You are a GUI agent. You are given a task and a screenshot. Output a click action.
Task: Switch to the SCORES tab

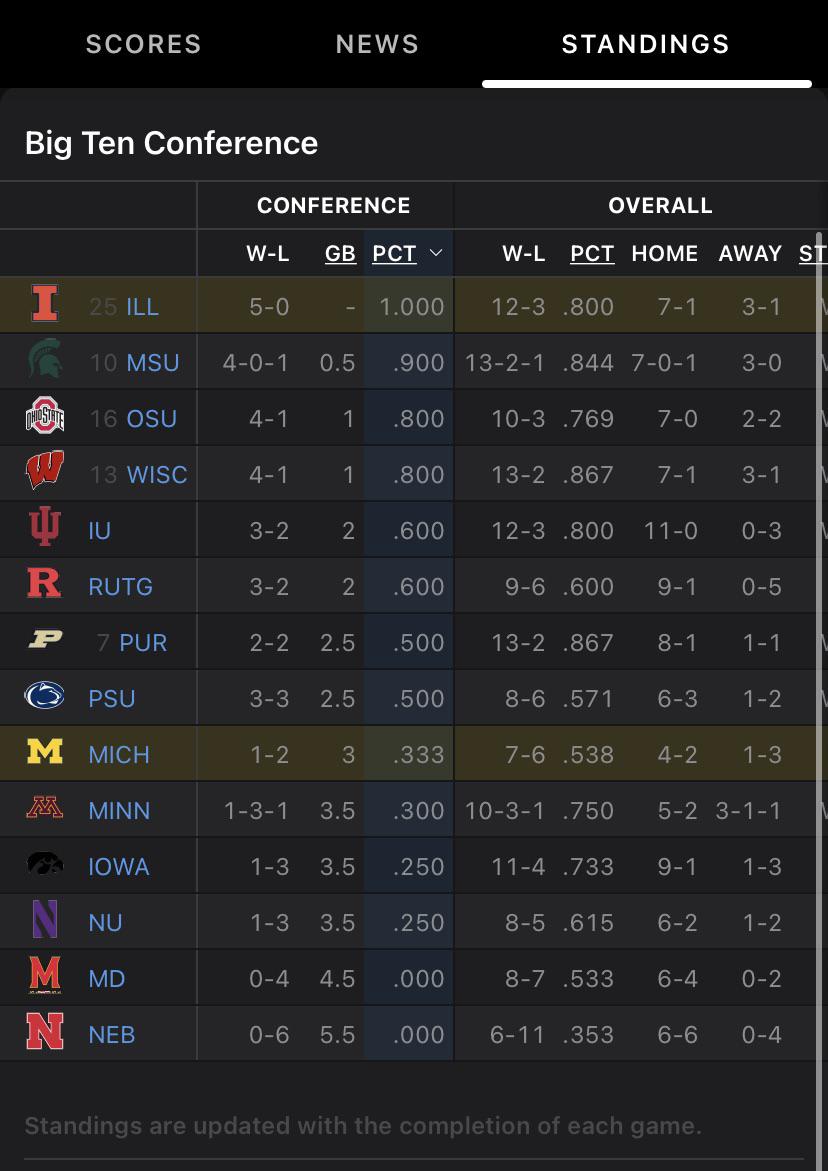(143, 44)
